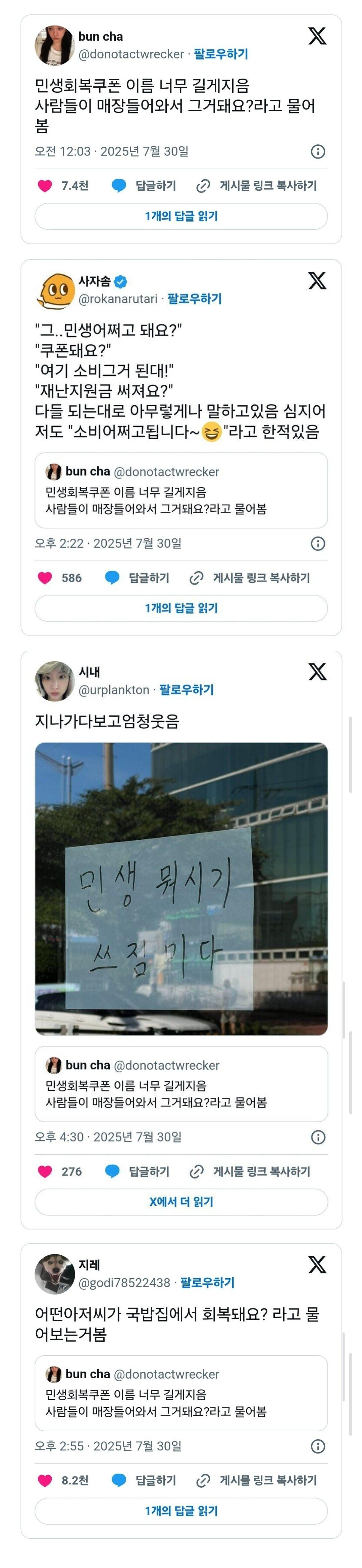Read 1 reply under 사자솜's tweet
Screen dimensions: 362x1568
tap(181, 608)
